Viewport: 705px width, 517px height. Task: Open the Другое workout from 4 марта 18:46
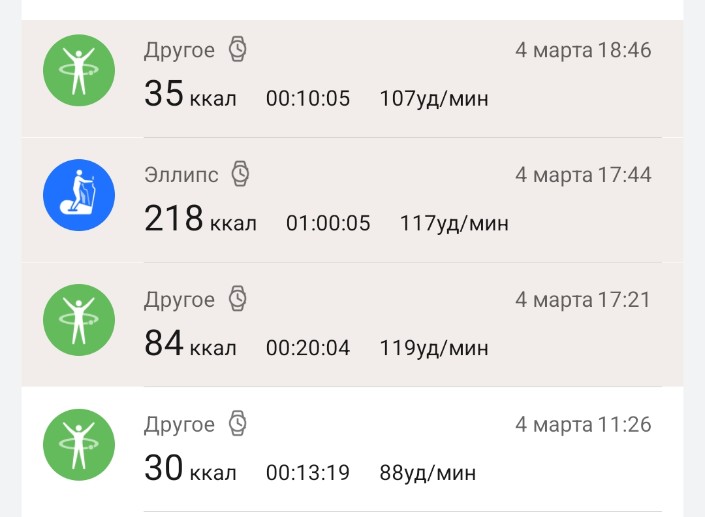[352, 76]
